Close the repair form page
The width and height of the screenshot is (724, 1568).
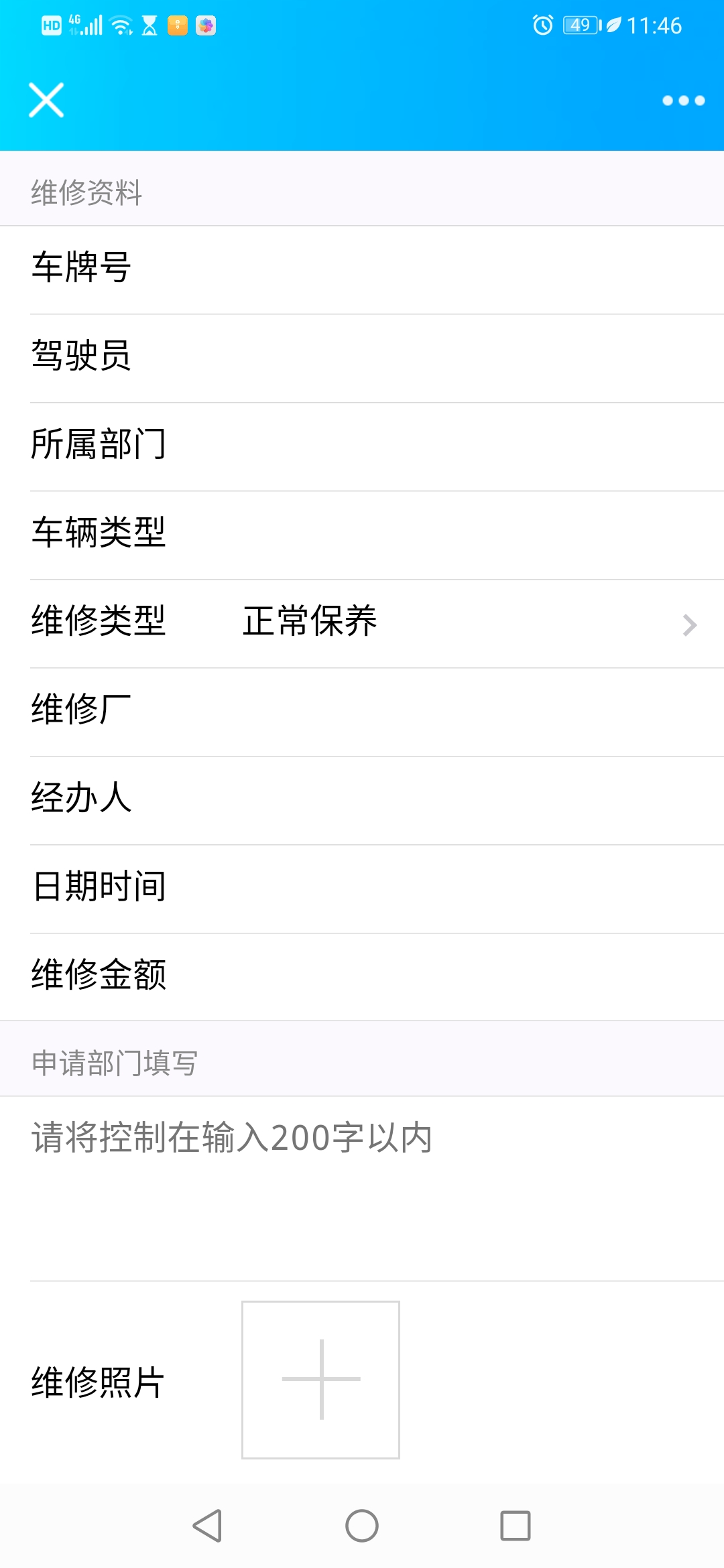click(46, 101)
